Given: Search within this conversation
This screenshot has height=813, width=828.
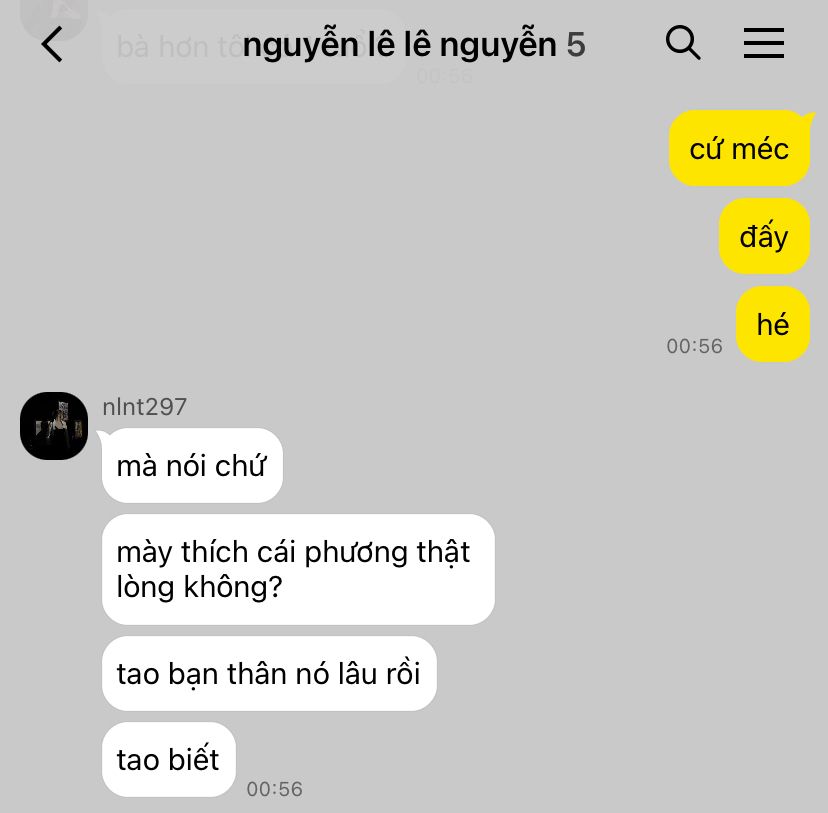Looking at the screenshot, I should [x=683, y=43].
